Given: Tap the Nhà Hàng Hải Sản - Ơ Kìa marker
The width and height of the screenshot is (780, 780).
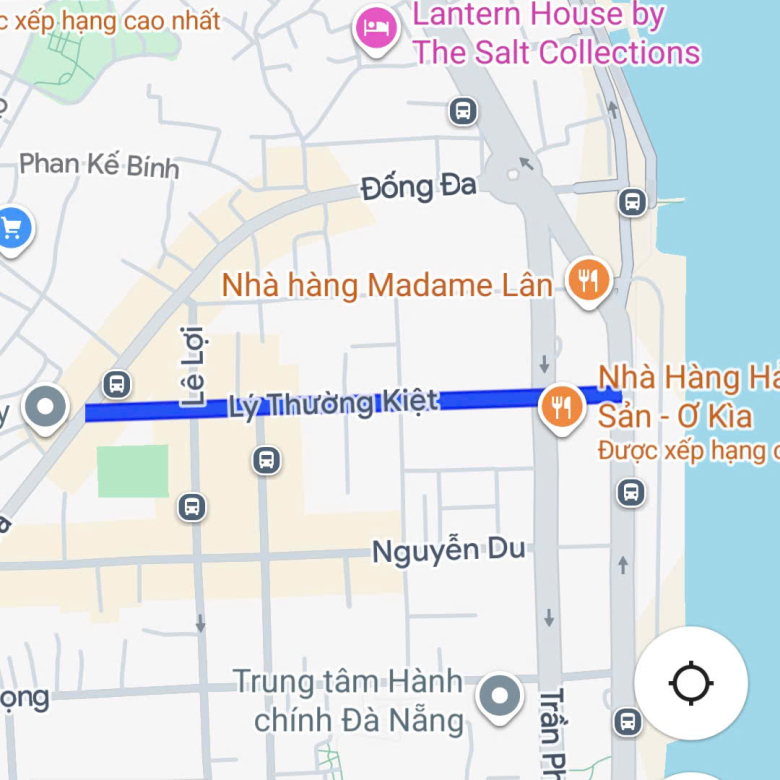Looking at the screenshot, I should 562,406.
